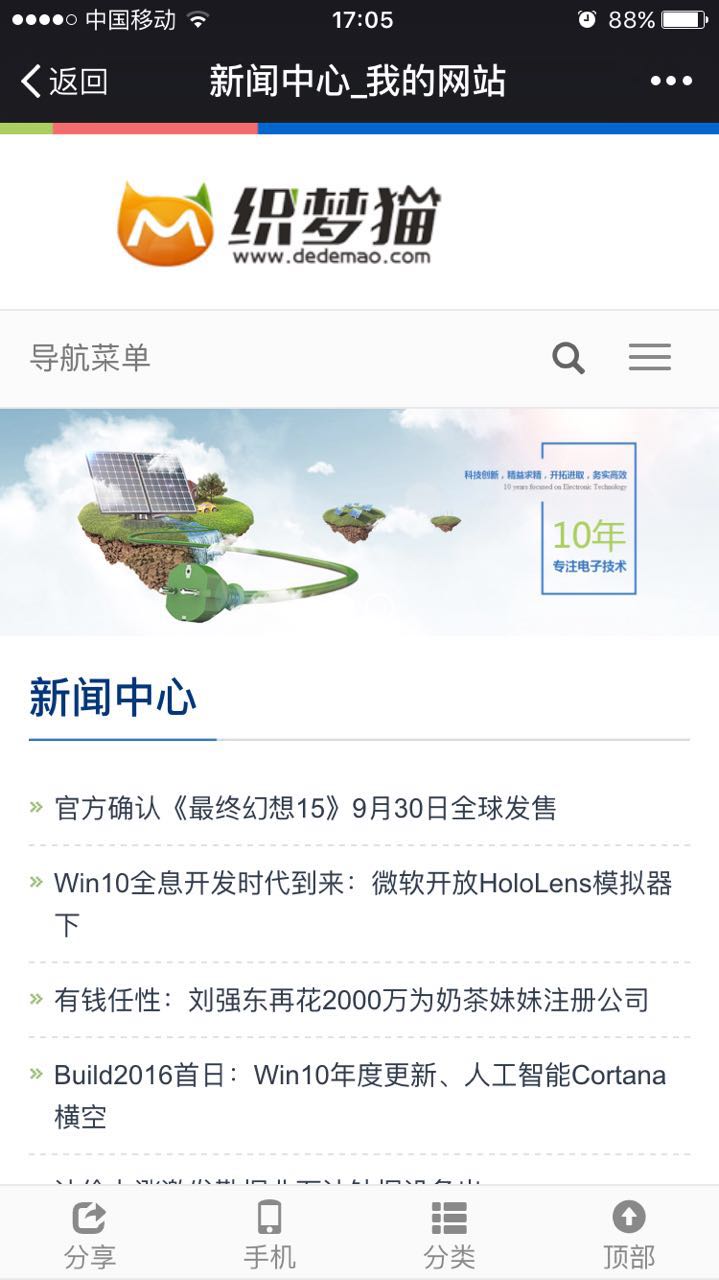Open the search magnifier icon
The width and height of the screenshot is (719, 1280).
click(568, 358)
